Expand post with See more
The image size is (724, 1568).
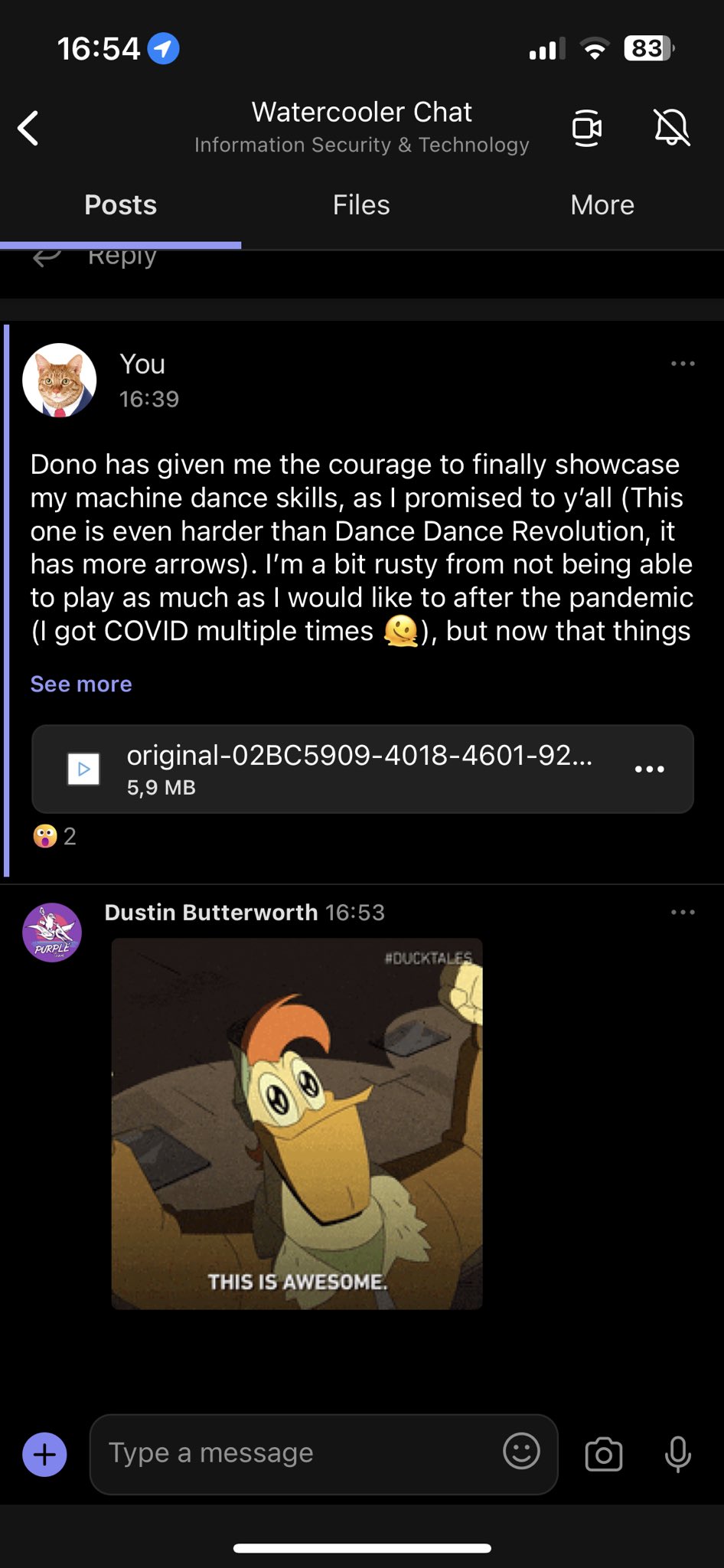[81, 684]
